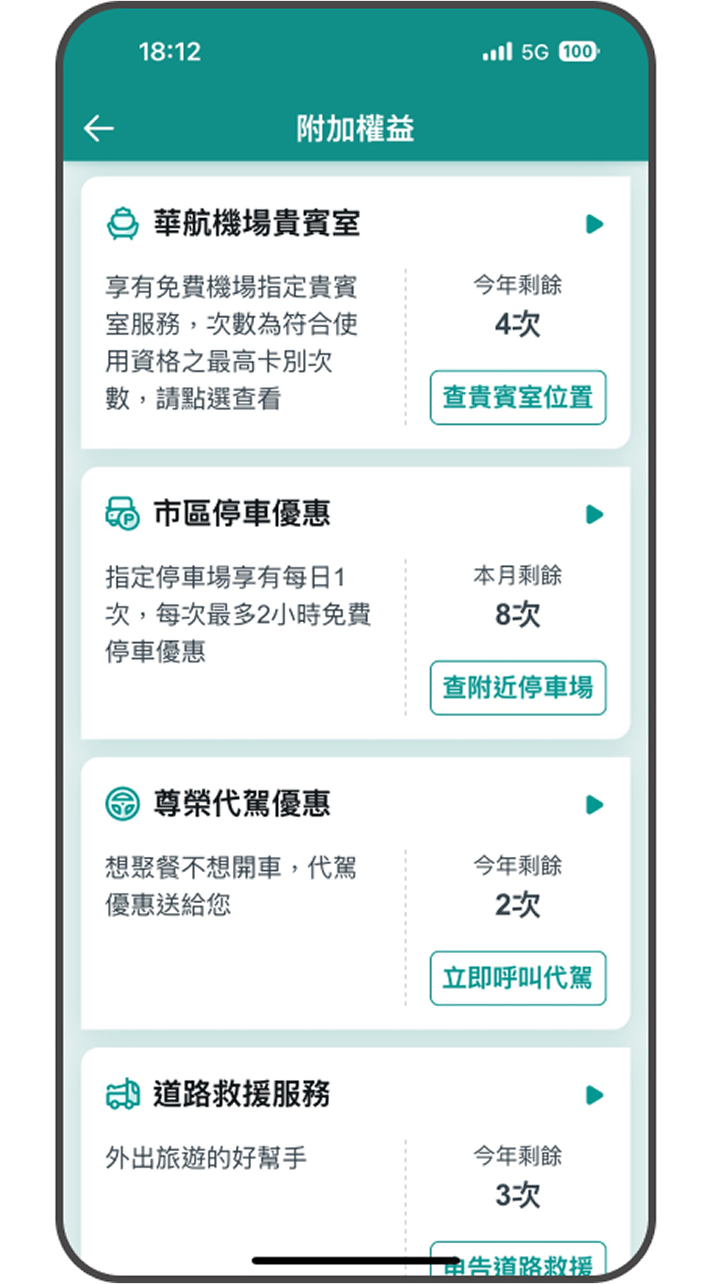Open 尊榮代駕優惠 details arrow

(x=595, y=804)
